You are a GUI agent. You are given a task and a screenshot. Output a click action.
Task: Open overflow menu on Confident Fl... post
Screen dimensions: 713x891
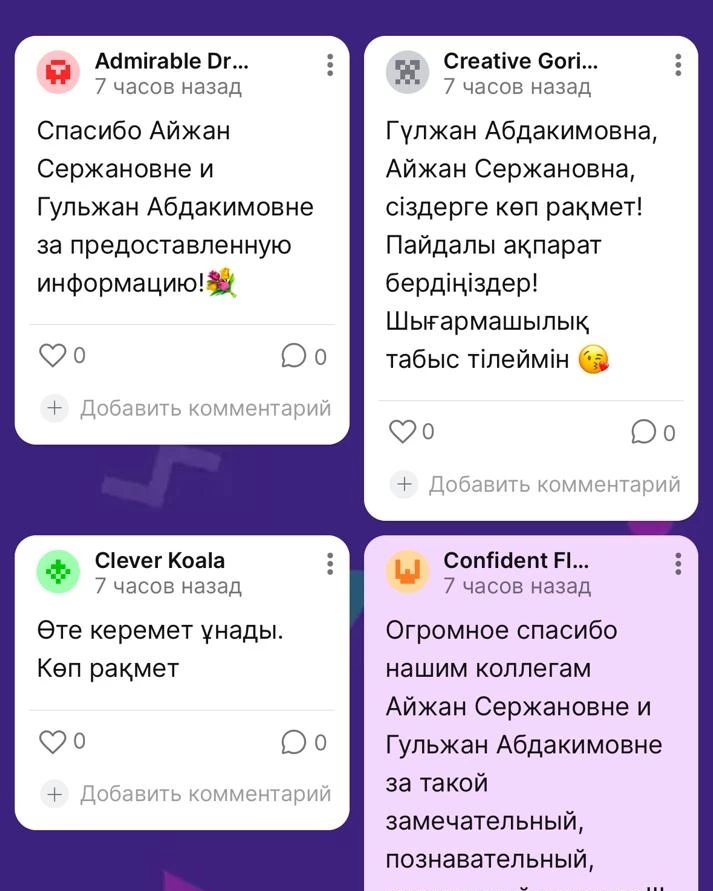(678, 565)
